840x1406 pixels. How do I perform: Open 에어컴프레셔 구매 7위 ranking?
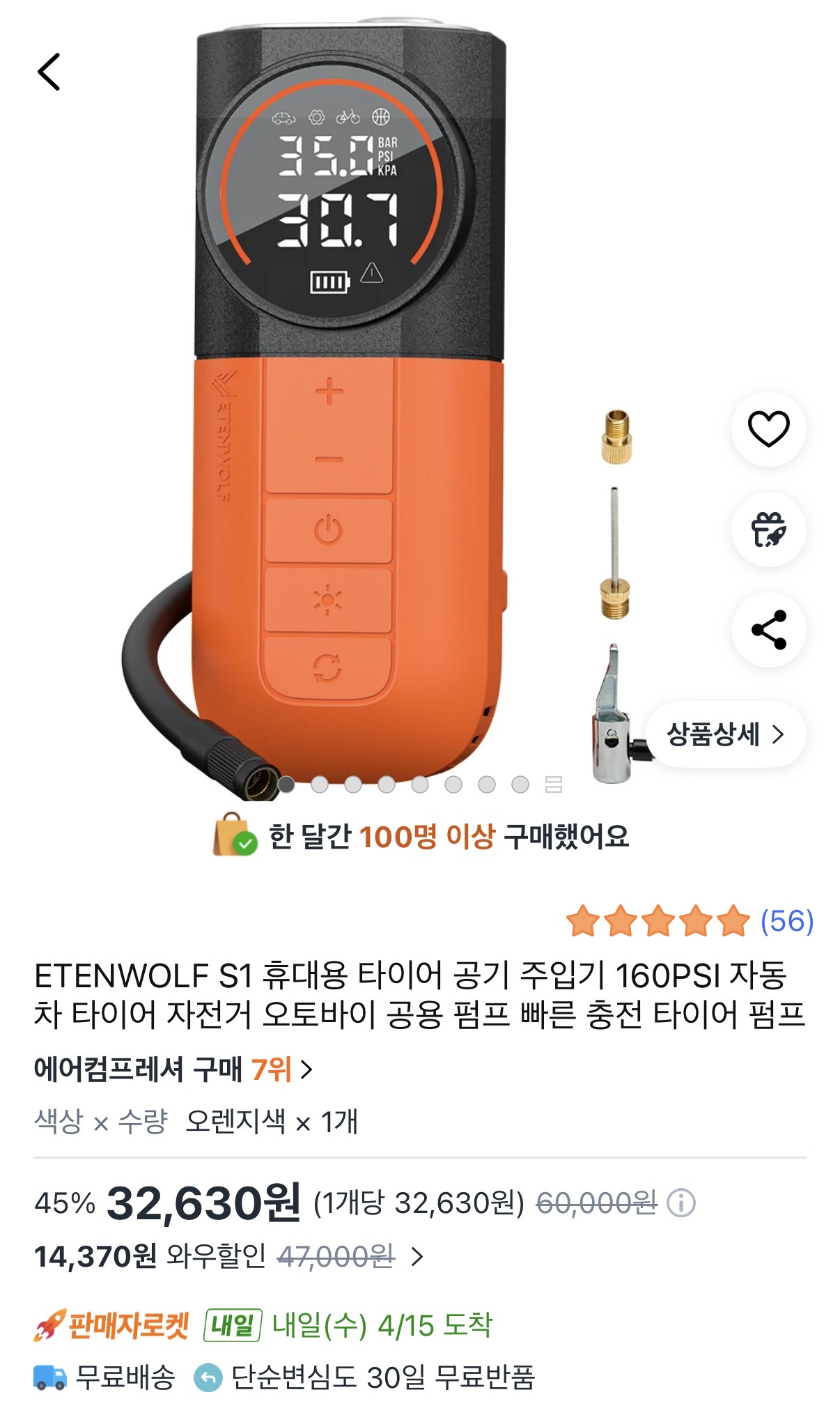coord(173,1069)
